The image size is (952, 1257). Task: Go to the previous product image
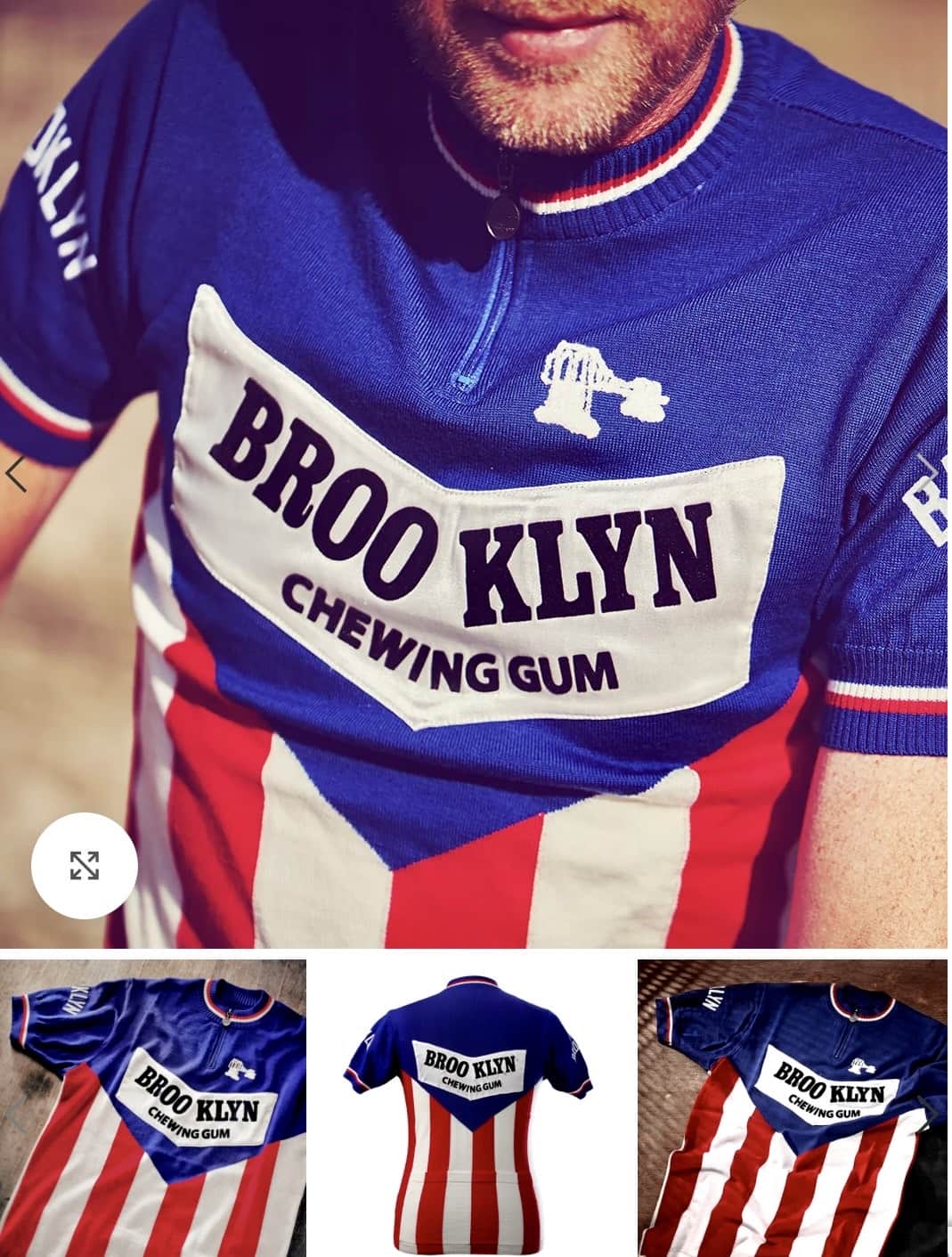16,474
